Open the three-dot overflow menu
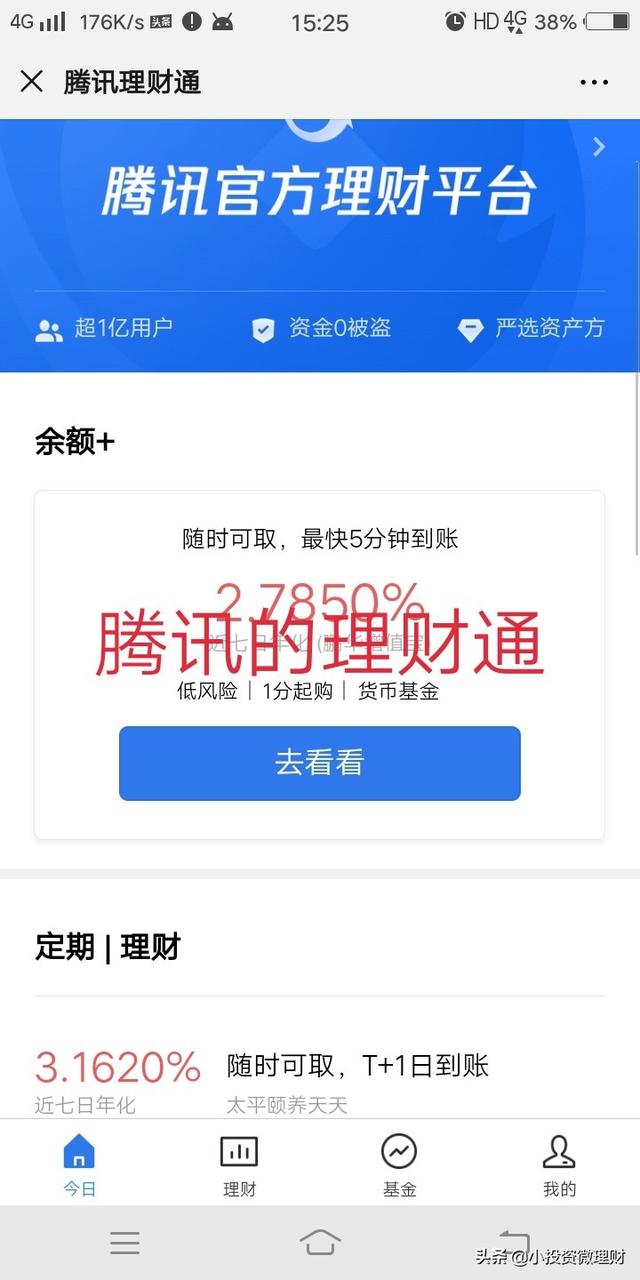Viewport: 640px width, 1280px height. [594, 83]
